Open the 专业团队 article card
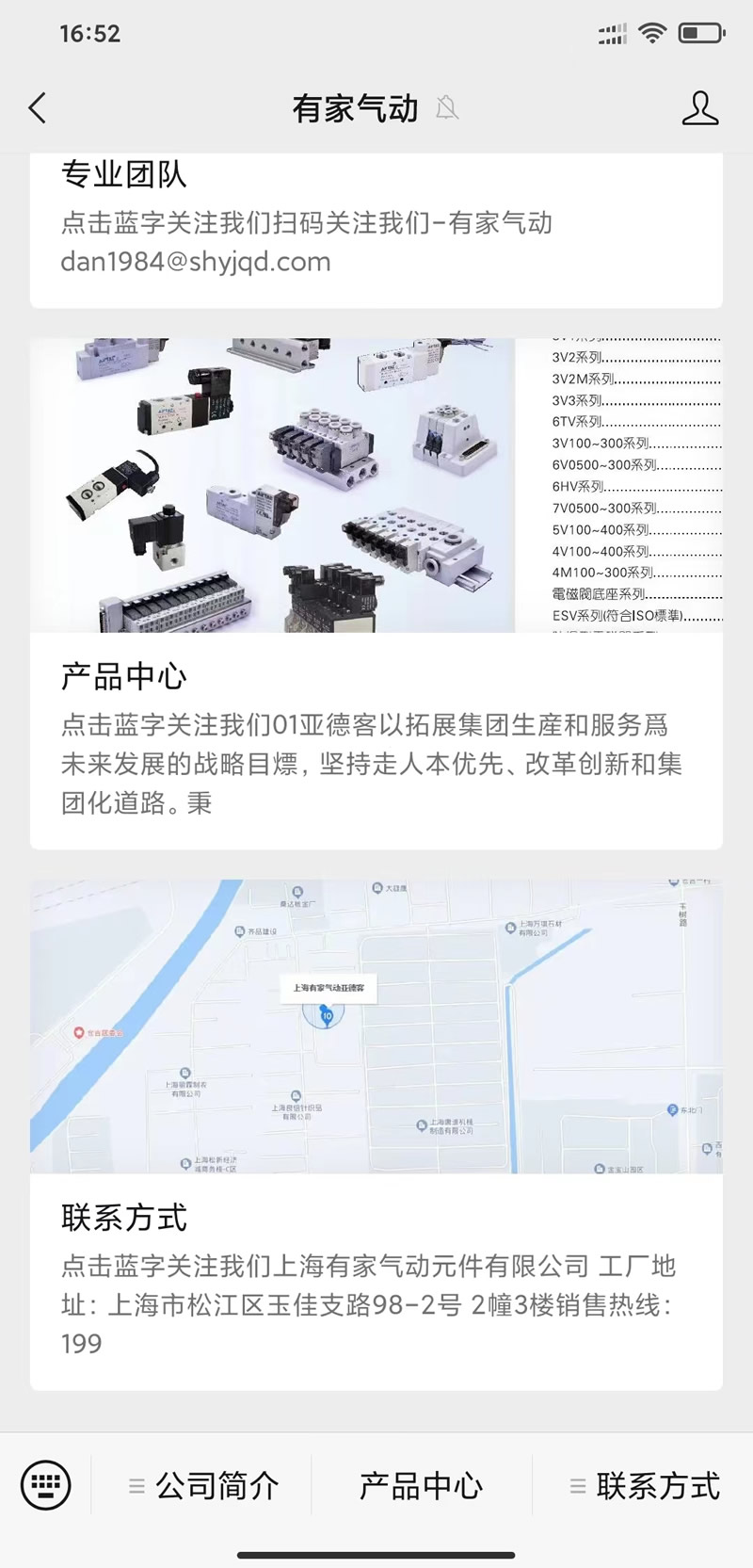The image size is (753, 1568). tap(376, 224)
